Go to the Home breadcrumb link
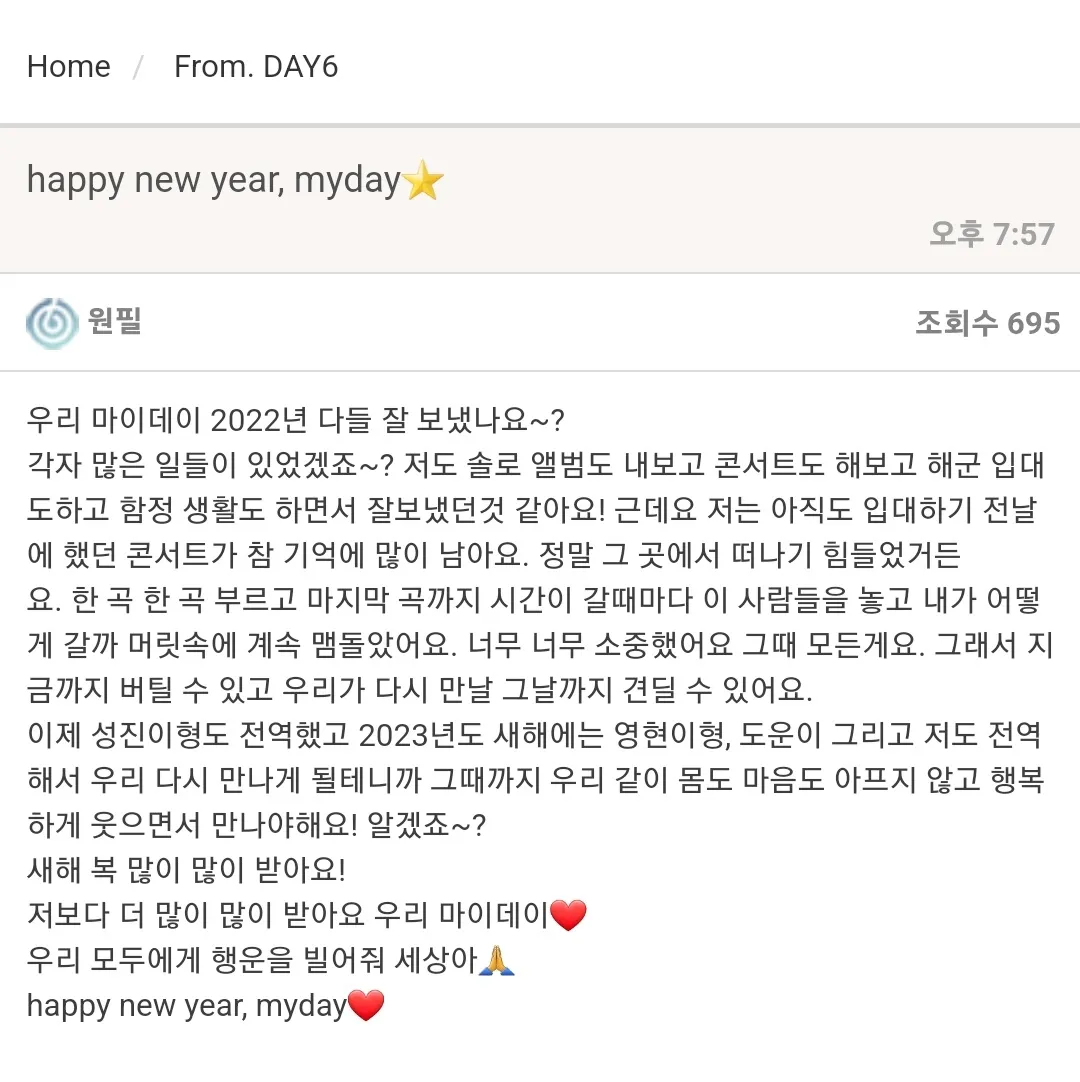 [x=68, y=67]
